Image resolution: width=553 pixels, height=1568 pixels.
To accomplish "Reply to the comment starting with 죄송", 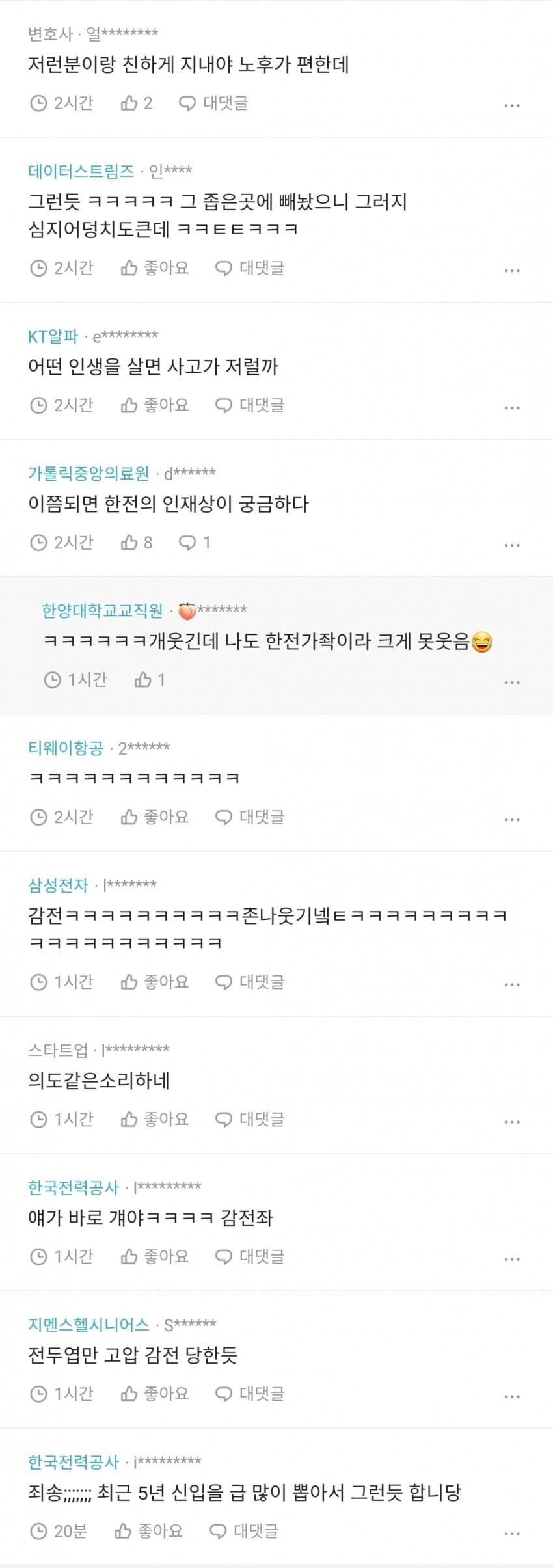I will (x=244, y=1531).
